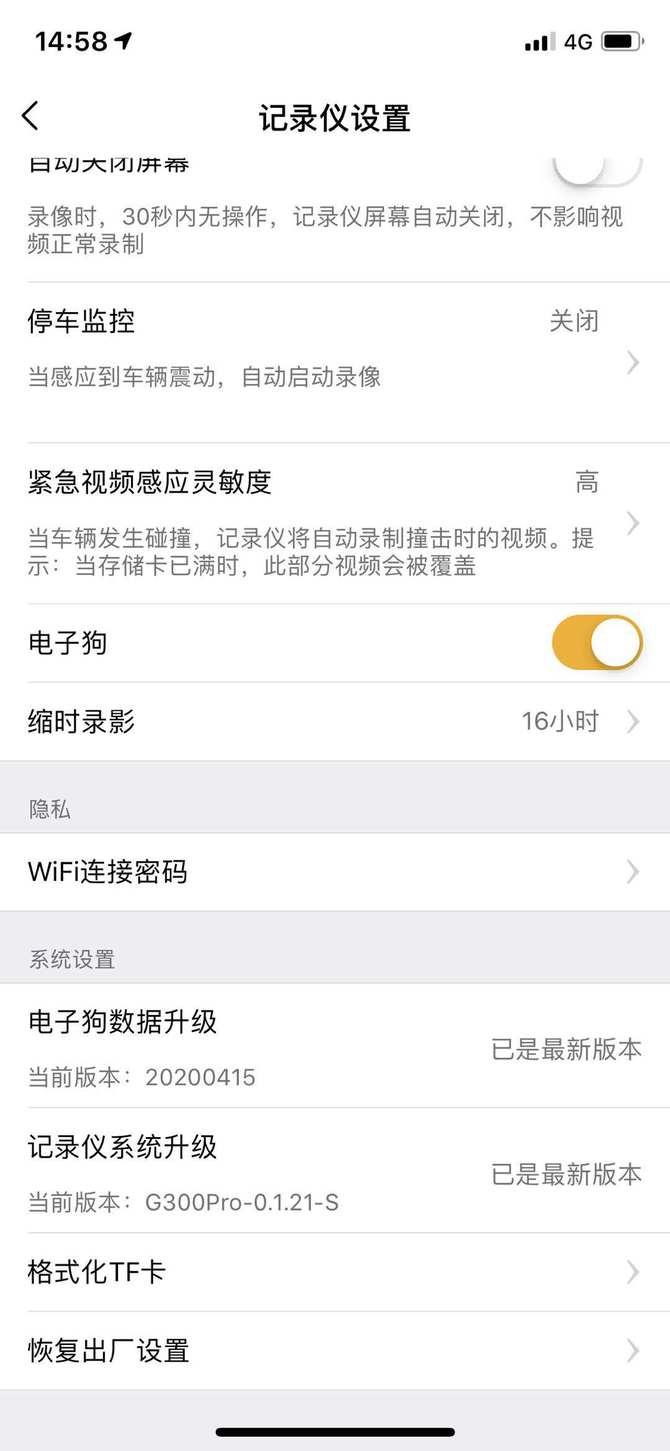Go back from 记录仪设置

[x=31, y=117]
